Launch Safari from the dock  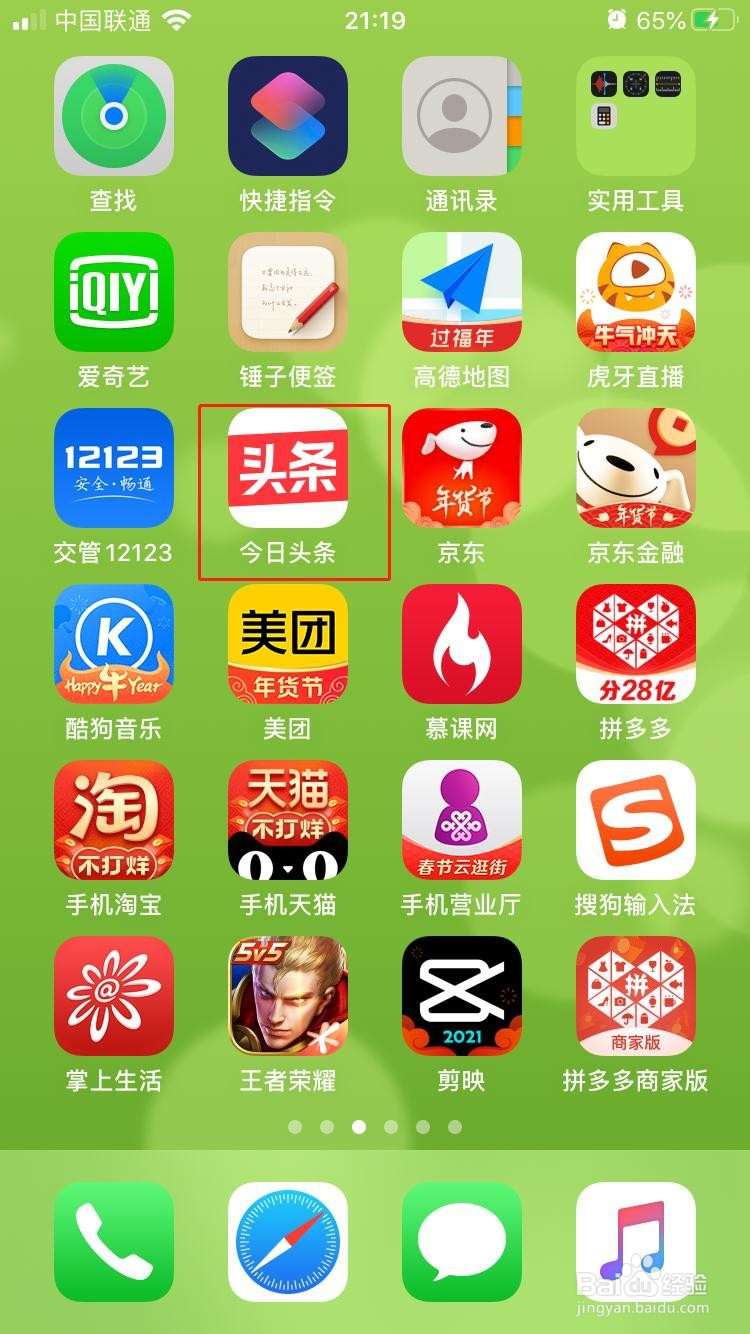287,1240
